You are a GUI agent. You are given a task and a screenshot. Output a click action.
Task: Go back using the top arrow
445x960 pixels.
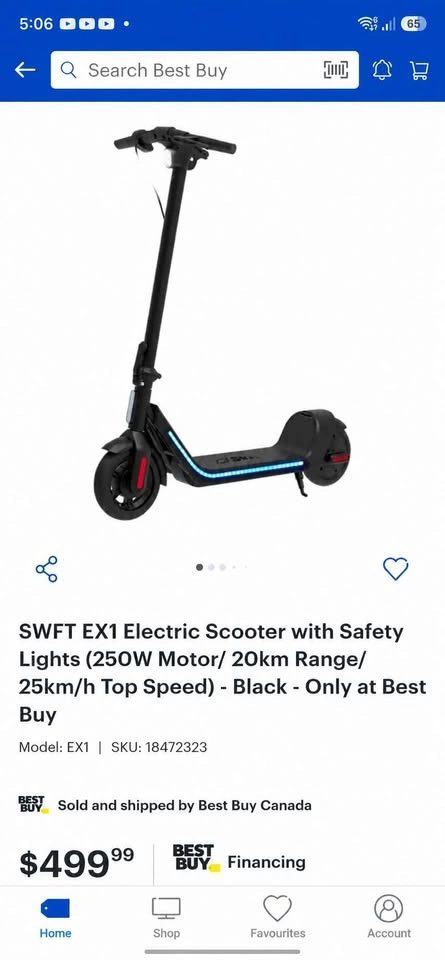point(24,70)
